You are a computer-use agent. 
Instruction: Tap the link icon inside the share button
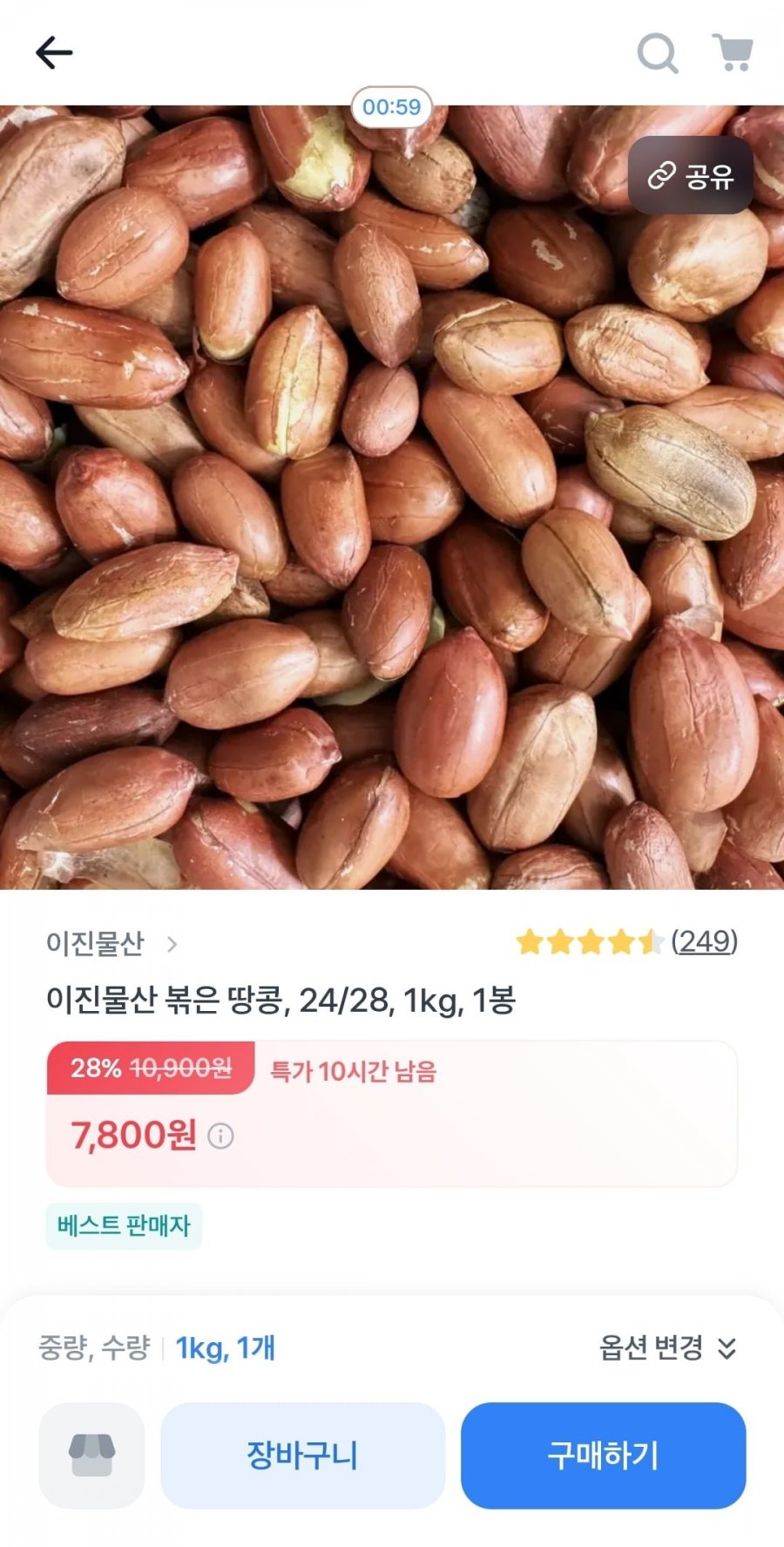[662, 175]
